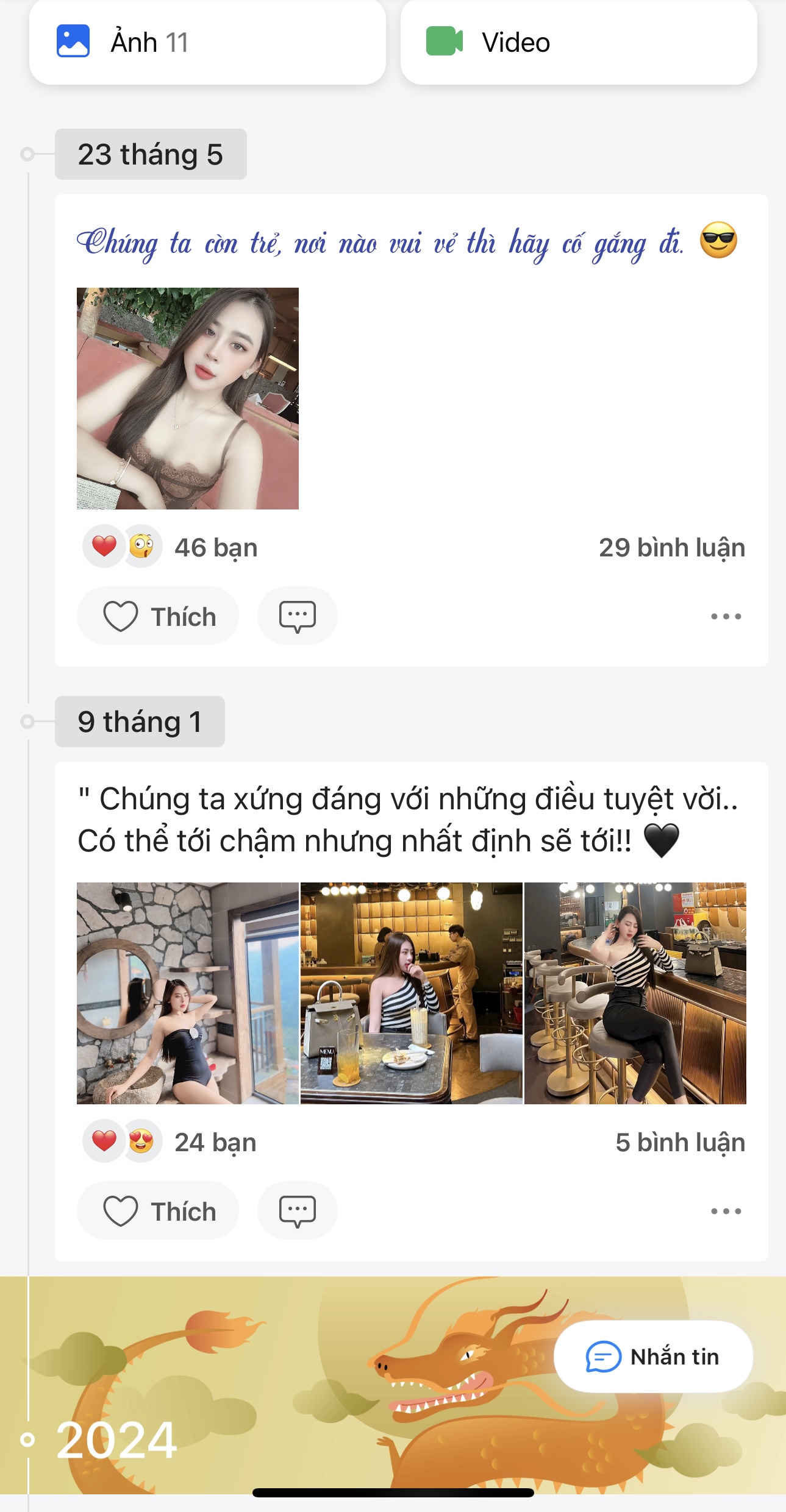
Task: Comment on the 23 tháng 5 post
Action: coord(298,616)
